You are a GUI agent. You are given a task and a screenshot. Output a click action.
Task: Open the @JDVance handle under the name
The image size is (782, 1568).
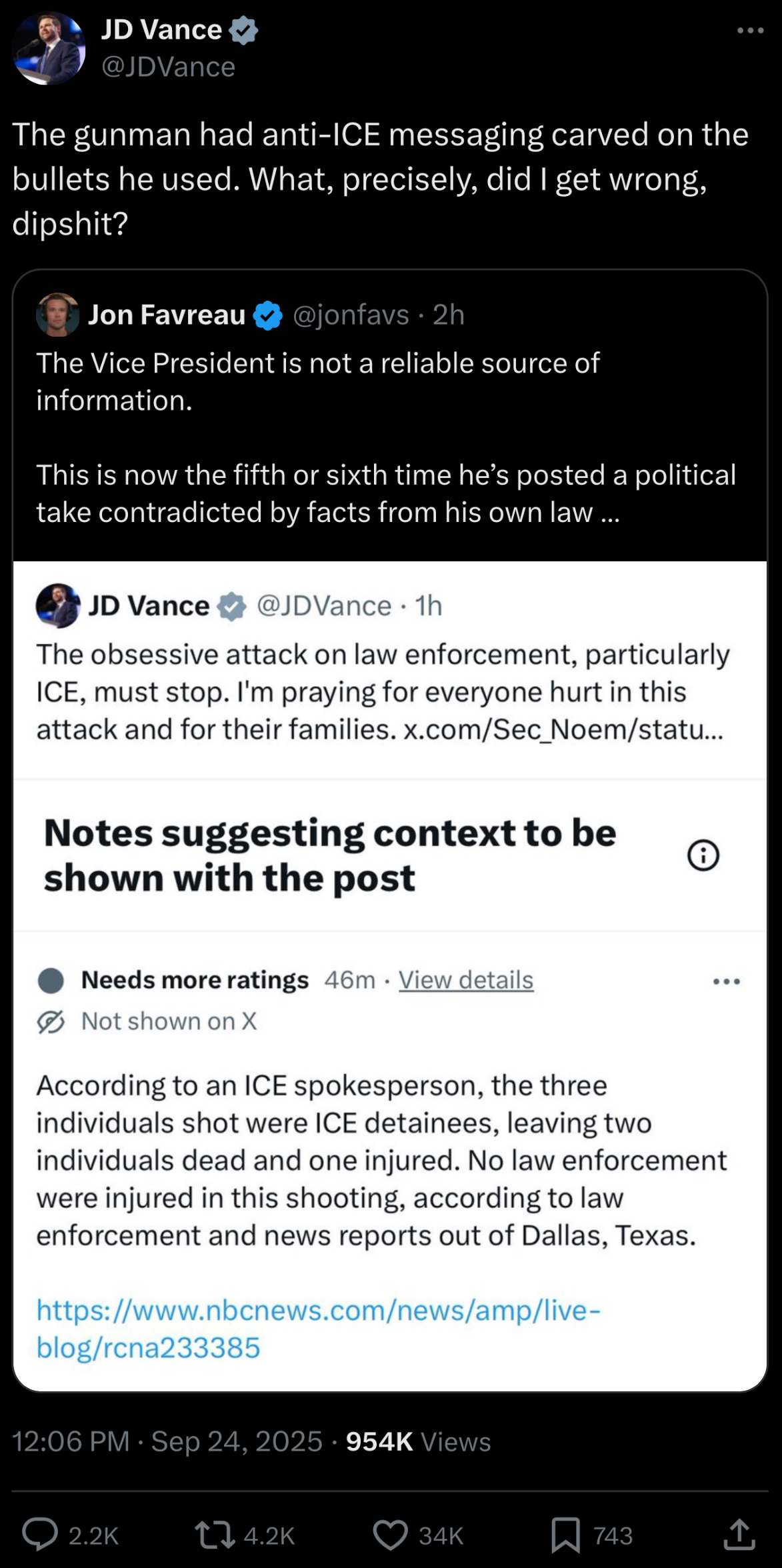tap(168, 67)
